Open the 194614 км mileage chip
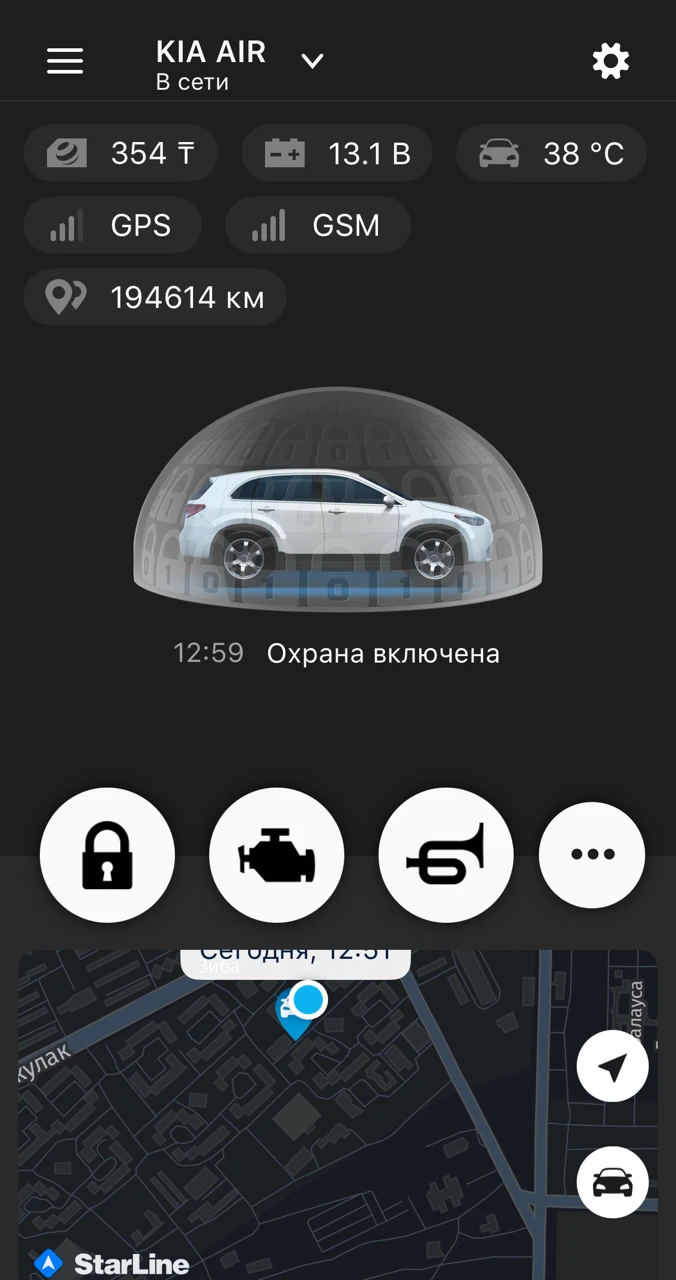Viewport: 676px width, 1280px height. (155, 298)
